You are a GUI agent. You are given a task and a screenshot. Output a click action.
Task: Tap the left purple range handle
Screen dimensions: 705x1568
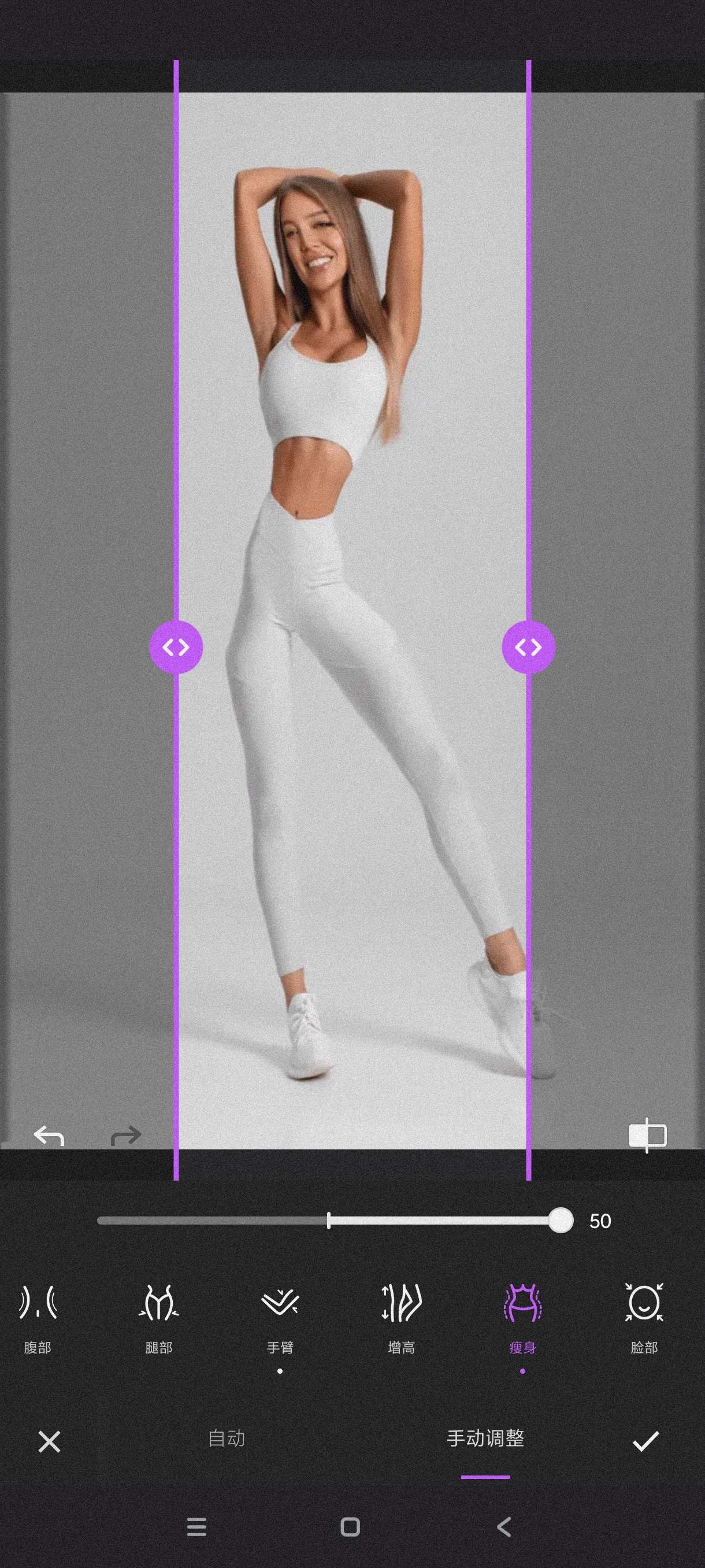click(x=176, y=647)
